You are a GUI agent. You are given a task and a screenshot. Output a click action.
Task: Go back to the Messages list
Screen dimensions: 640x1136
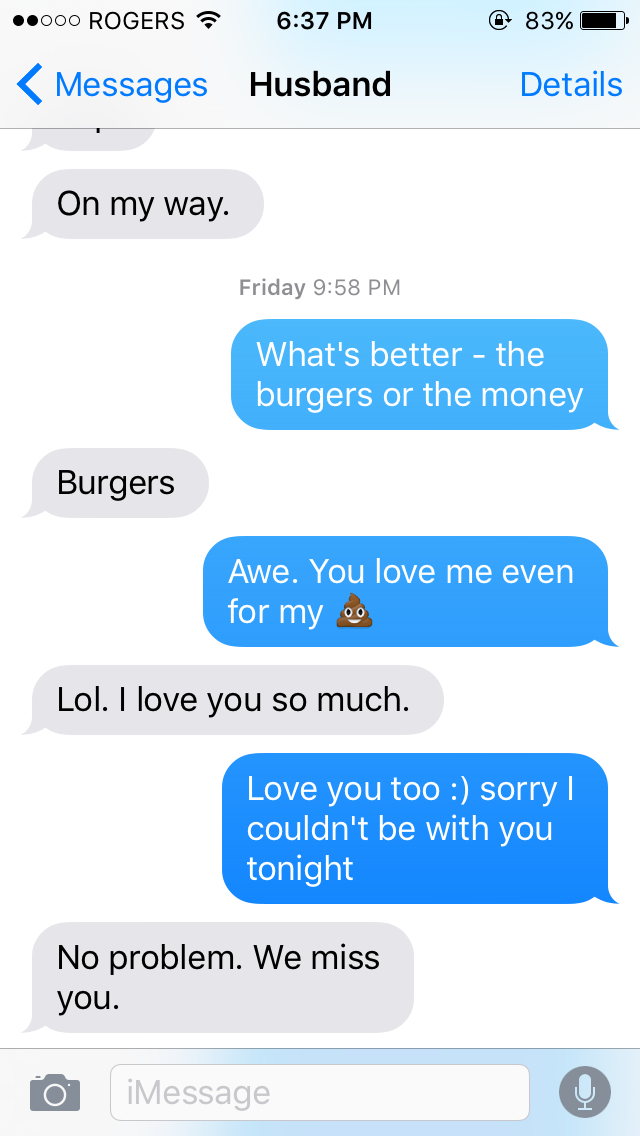pos(112,85)
